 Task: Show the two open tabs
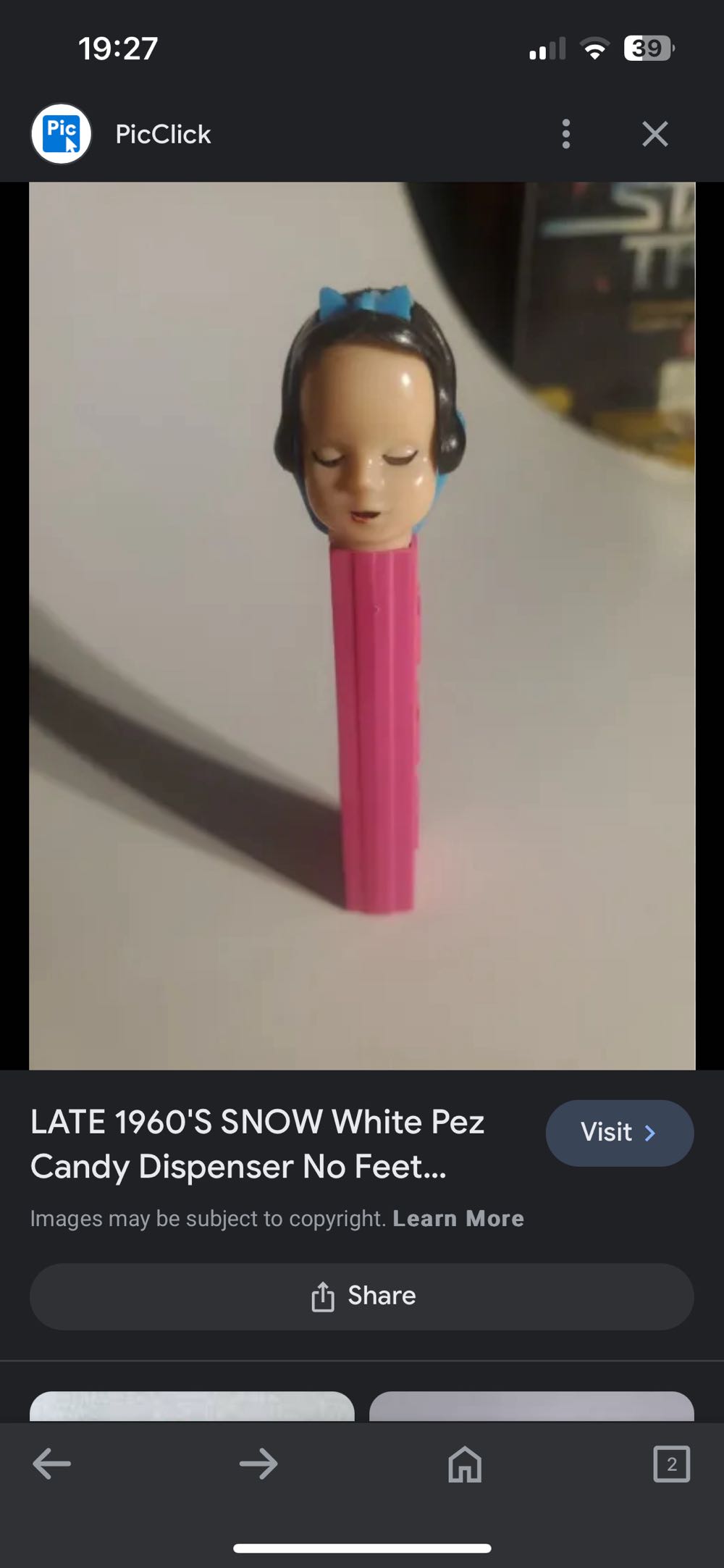pyautogui.click(x=671, y=1464)
